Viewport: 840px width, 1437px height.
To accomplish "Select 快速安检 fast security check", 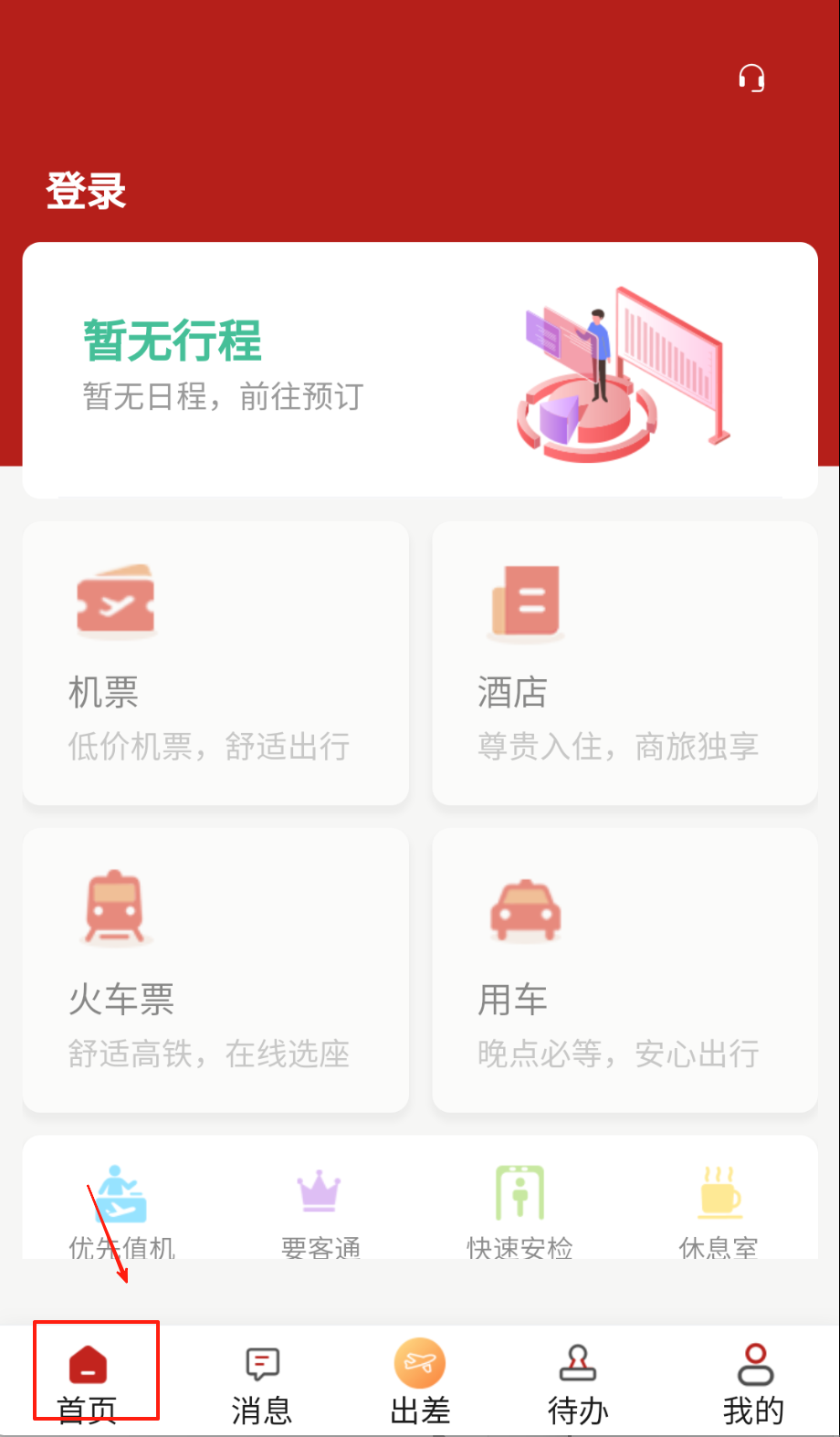I will (520, 1210).
